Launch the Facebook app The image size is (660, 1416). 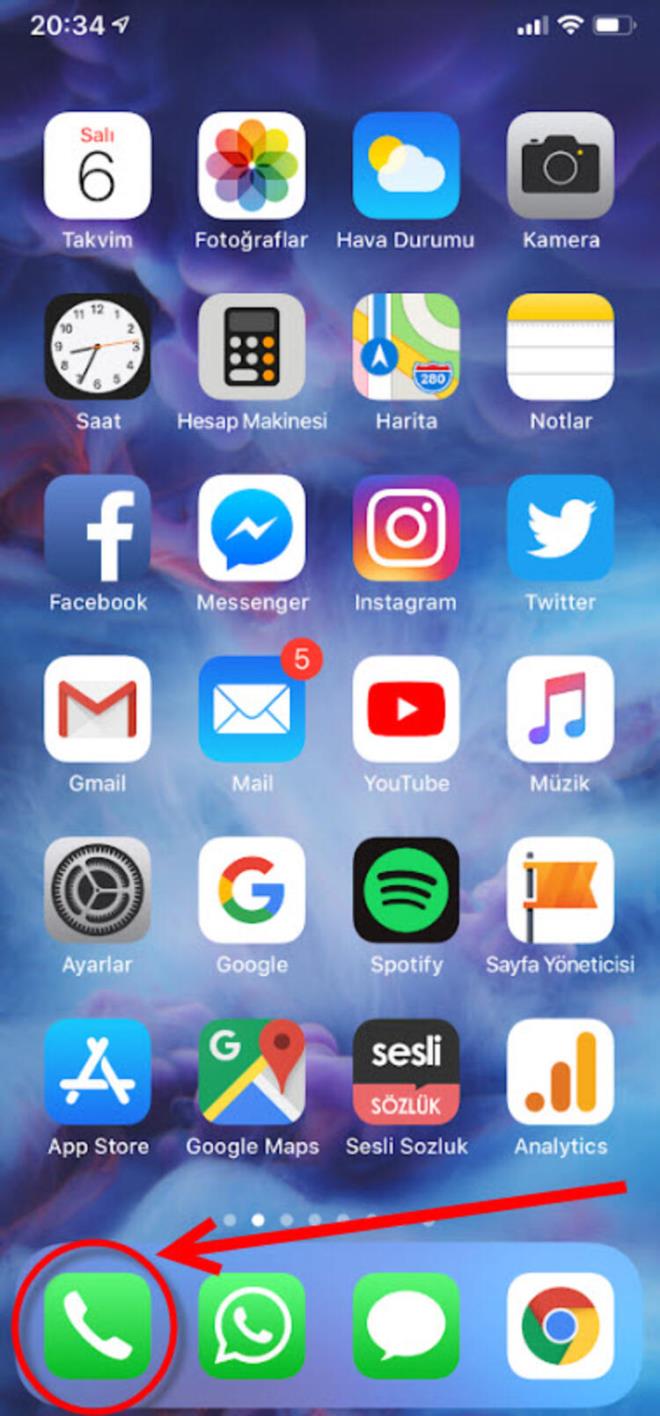point(97,528)
